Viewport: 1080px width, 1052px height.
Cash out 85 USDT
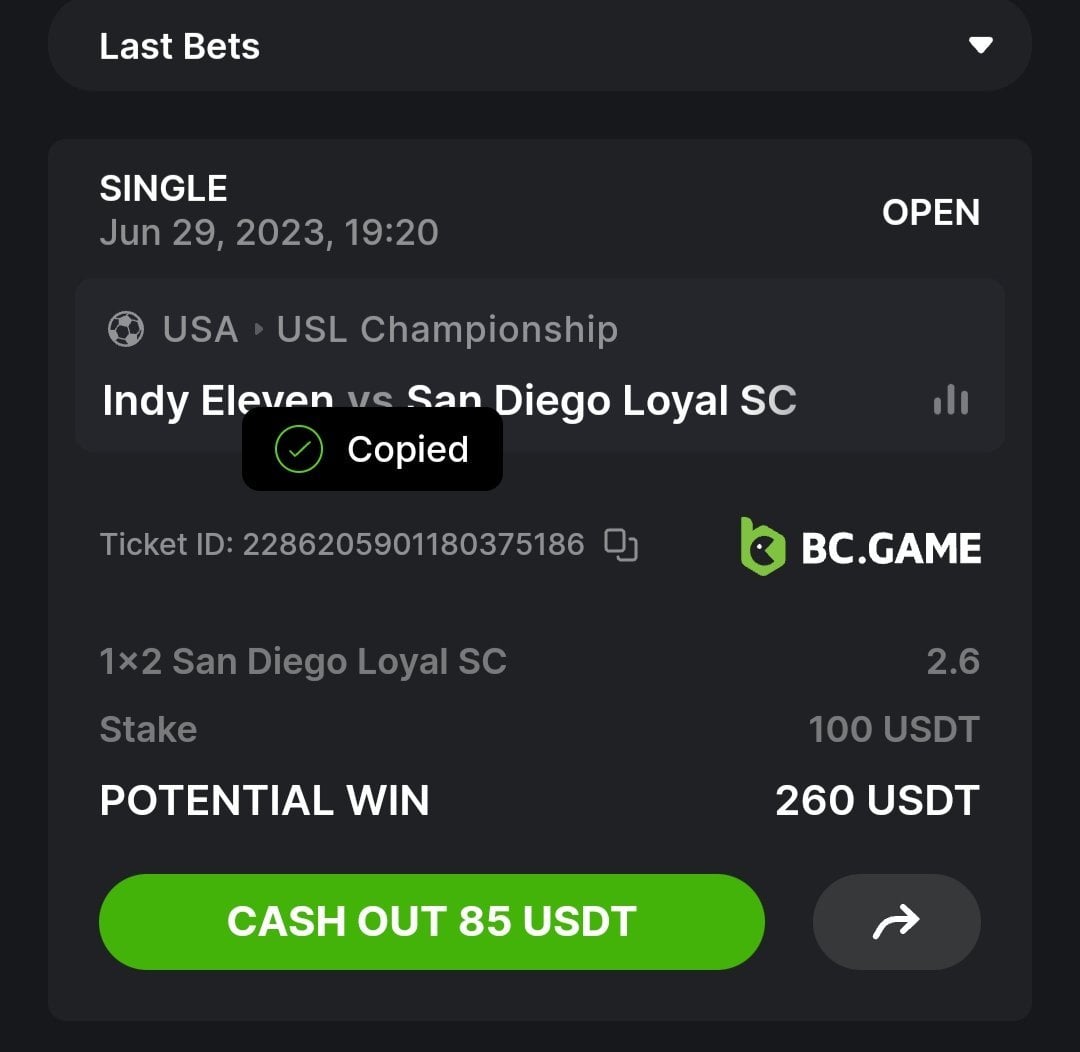(431, 921)
